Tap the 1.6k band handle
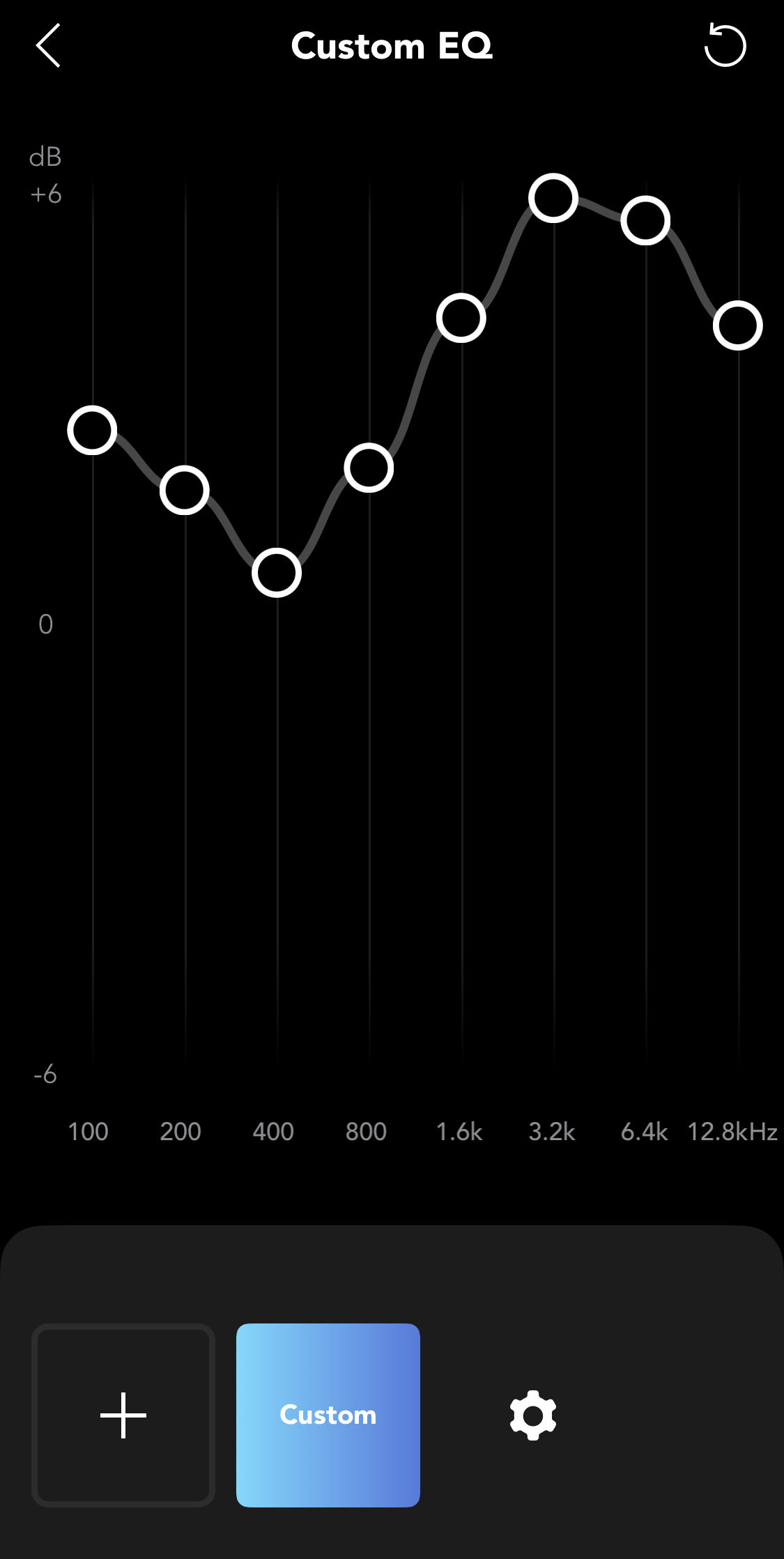Image resolution: width=784 pixels, height=1559 pixels. click(461, 318)
